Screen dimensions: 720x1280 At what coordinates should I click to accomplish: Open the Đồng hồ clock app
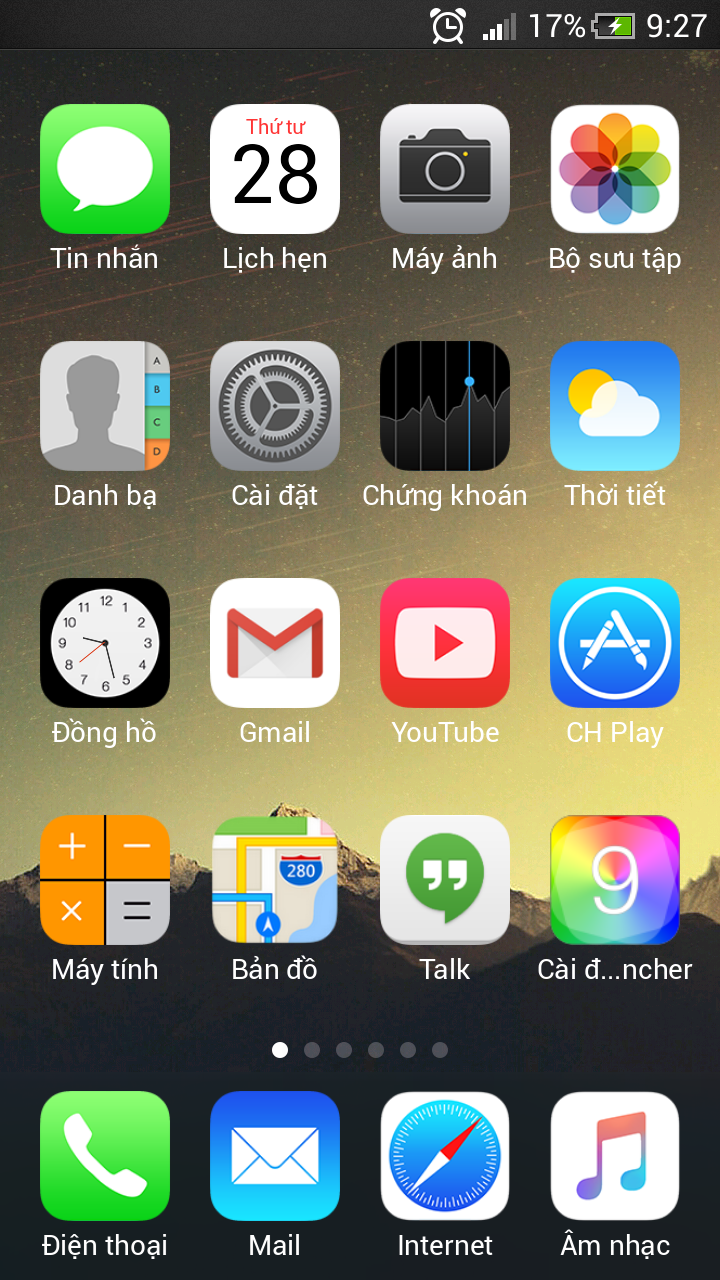(x=105, y=643)
